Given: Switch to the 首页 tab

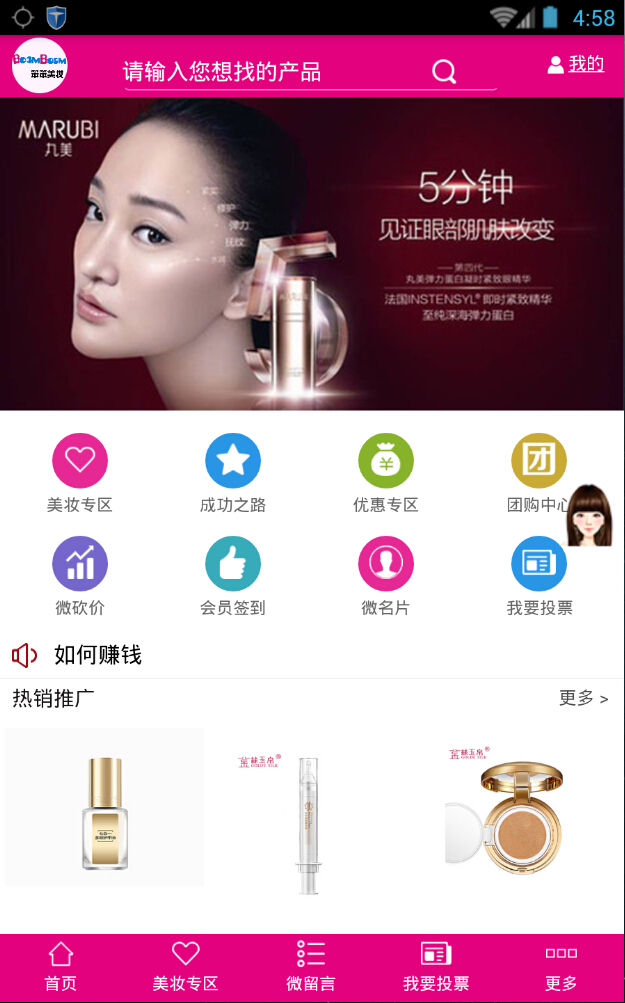Looking at the screenshot, I should [61, 966].
